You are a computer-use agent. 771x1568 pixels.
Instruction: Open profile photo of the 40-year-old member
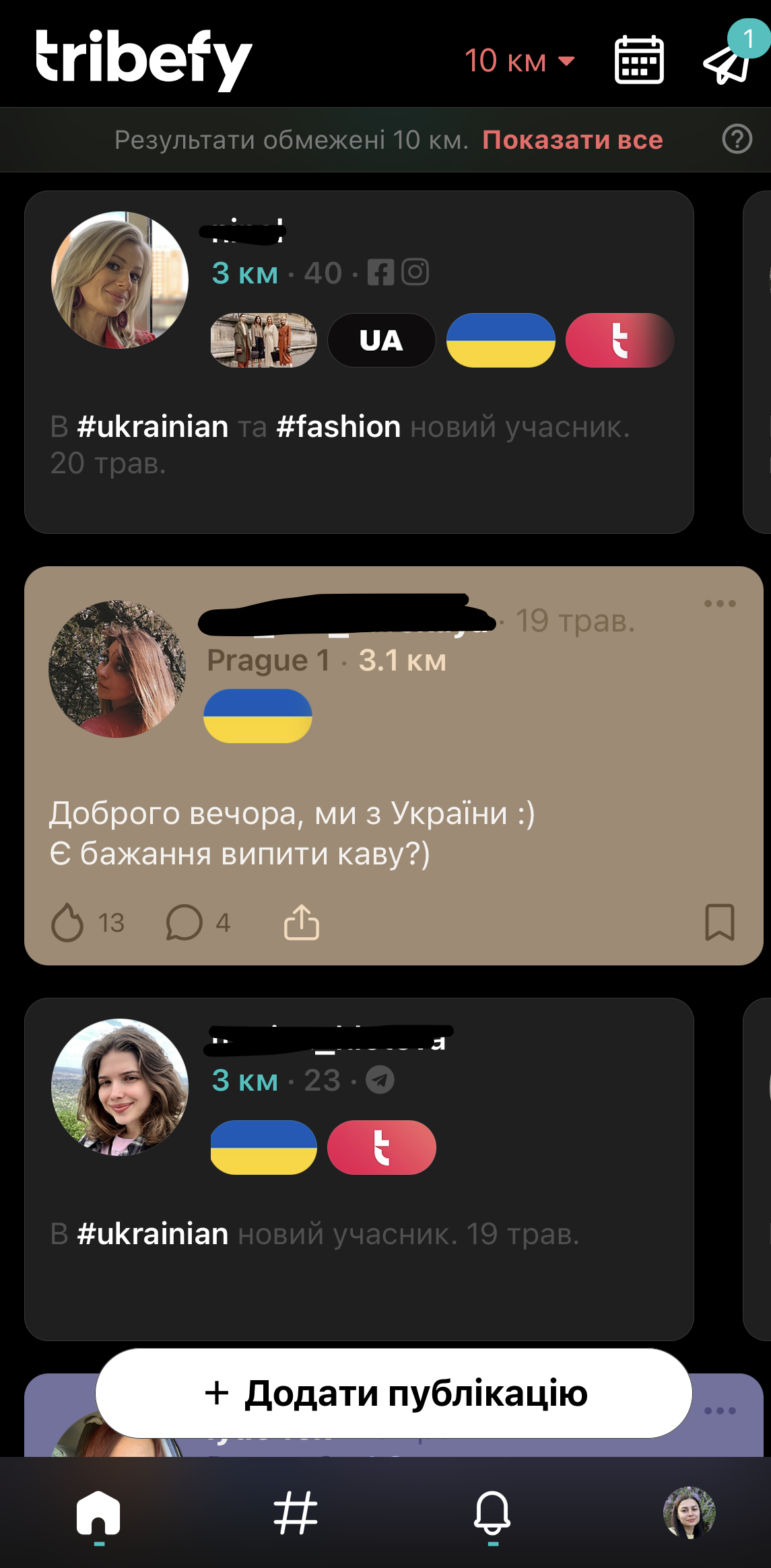coord(120,280)
